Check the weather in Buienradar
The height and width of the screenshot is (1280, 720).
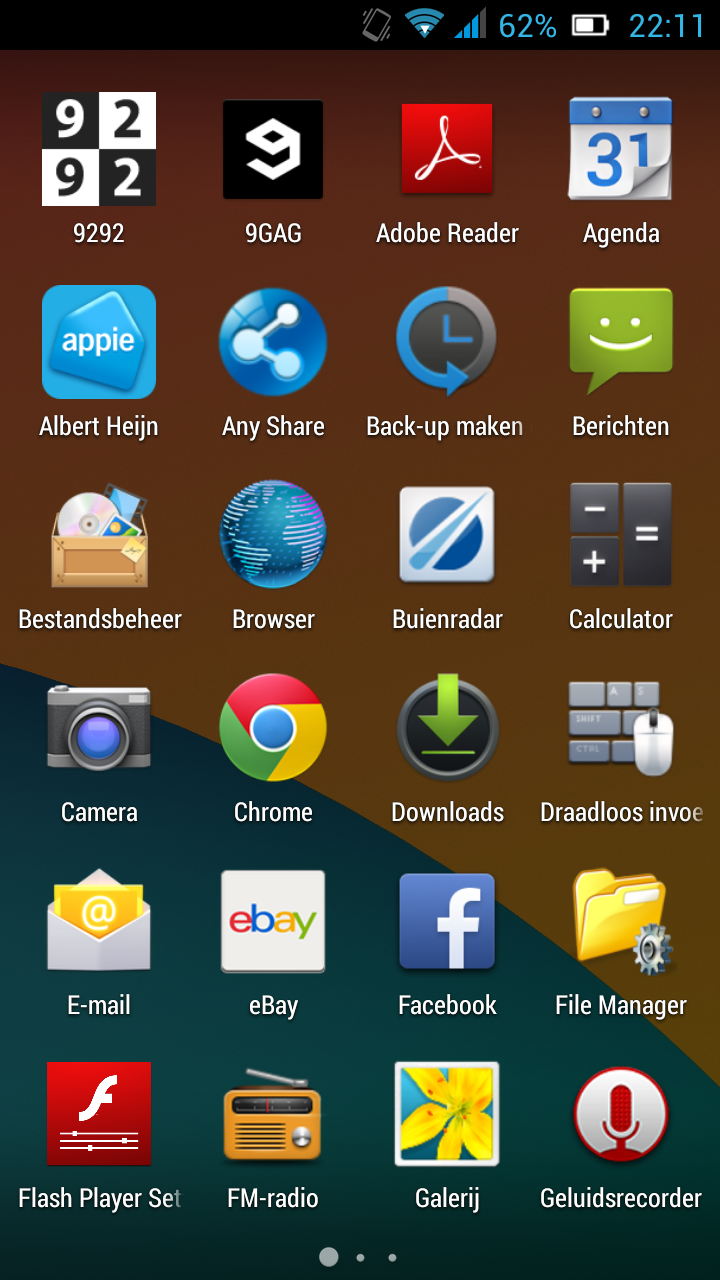[447, 535]
